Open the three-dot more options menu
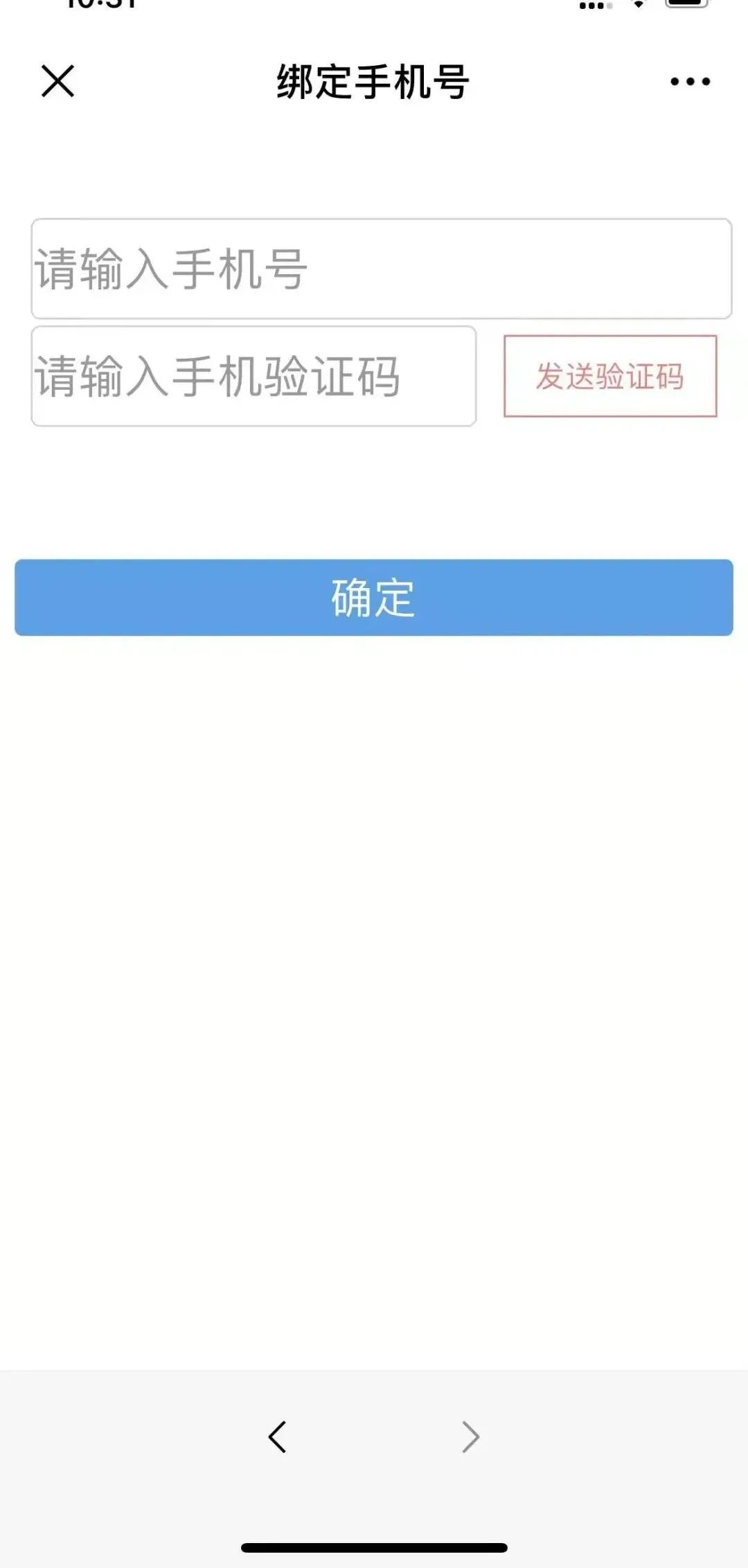This screenshot has width=748, height=1568. tap(690, 82)
